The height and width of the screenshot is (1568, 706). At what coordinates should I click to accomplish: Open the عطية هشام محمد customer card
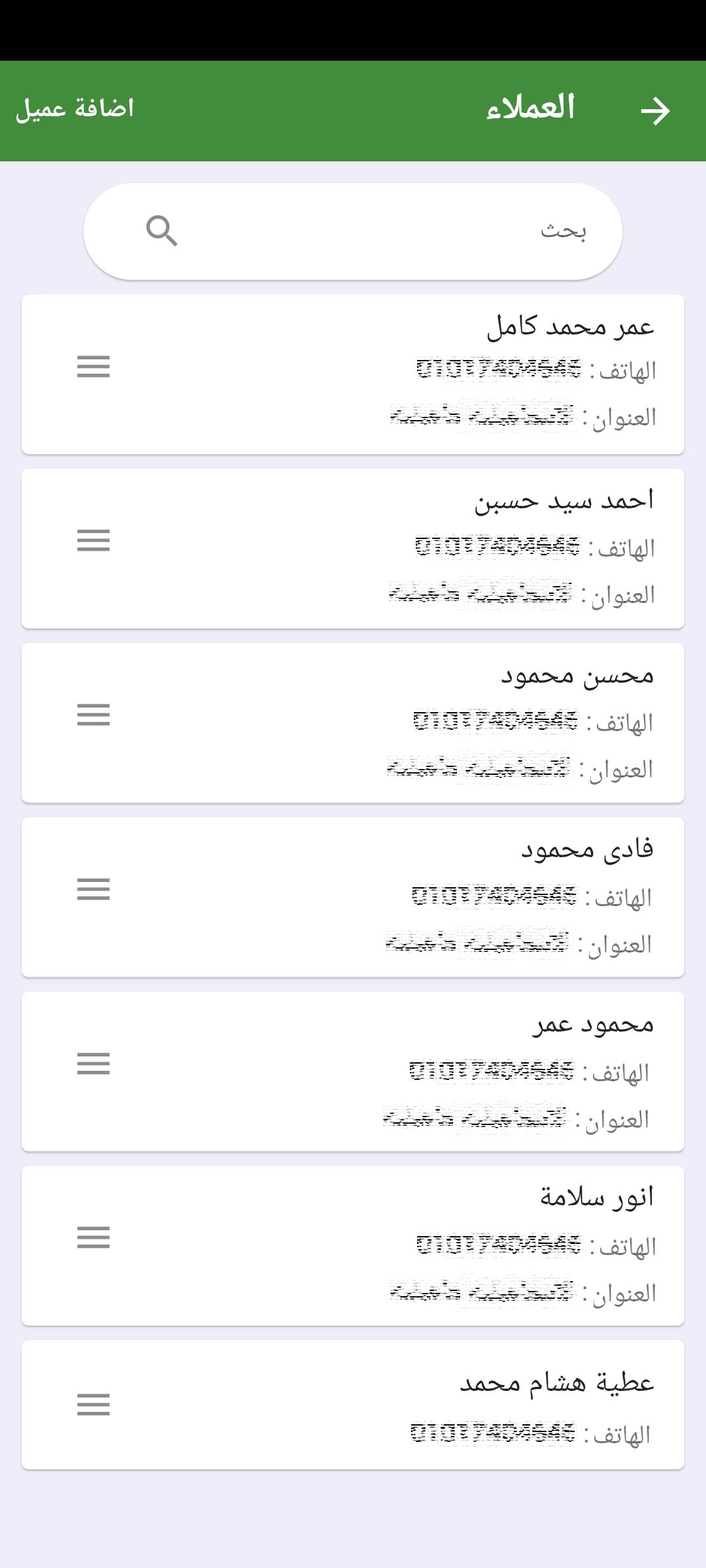[353, 1405]
